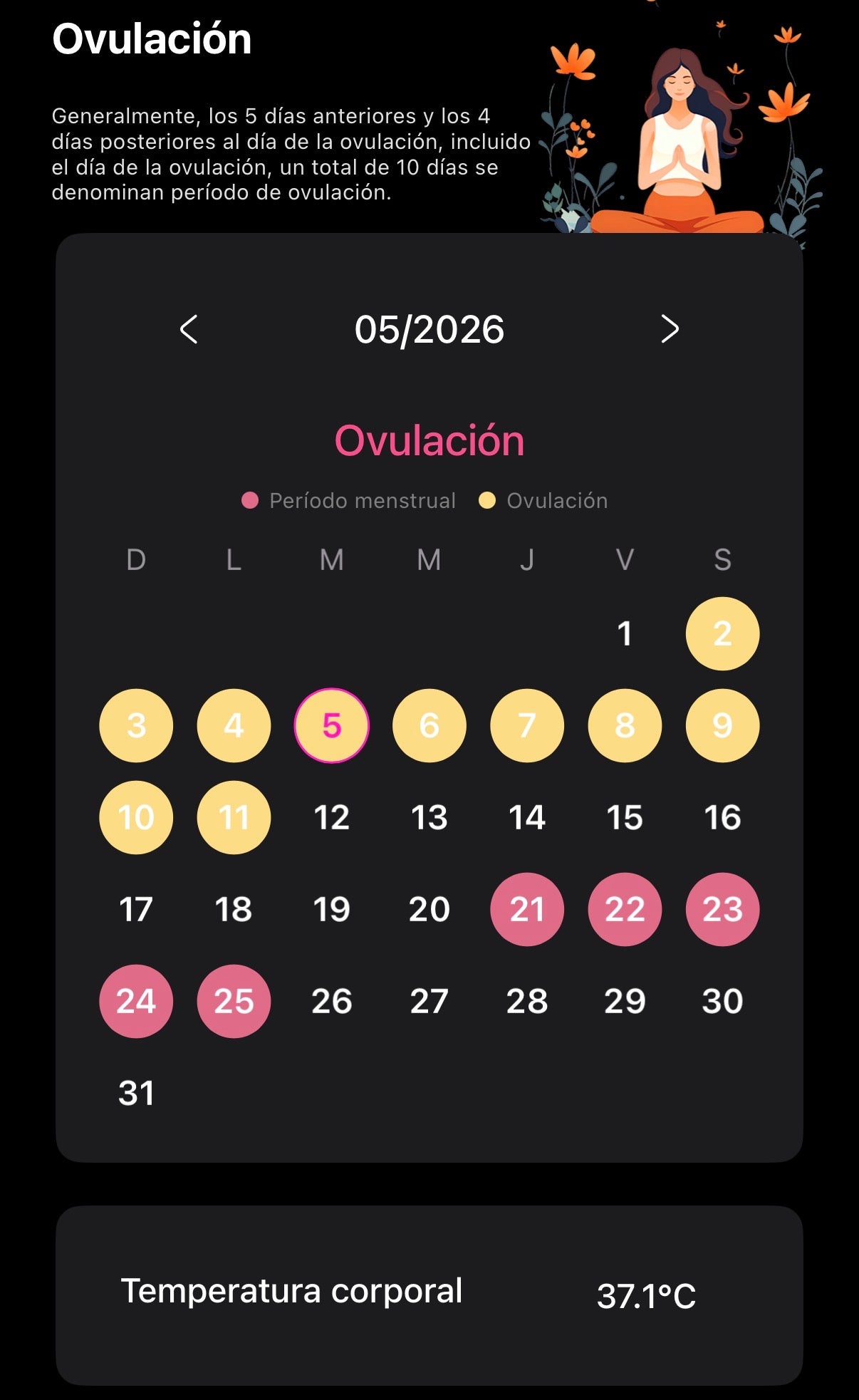Viewport: 859px width, 1400px height.
Task: Select day 28 in the calendar
Action: tap(527, 1001)
